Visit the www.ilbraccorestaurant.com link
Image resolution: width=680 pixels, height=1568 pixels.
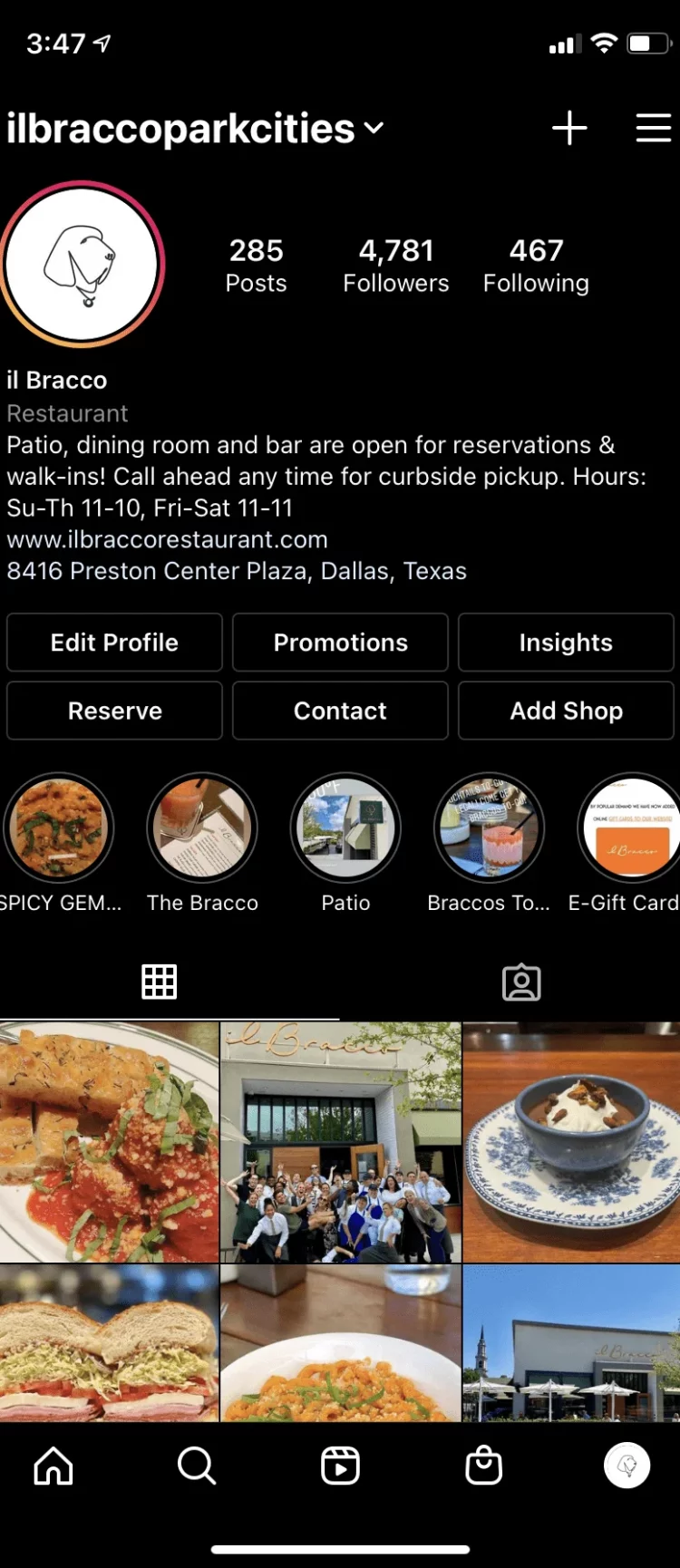(168, 539)
